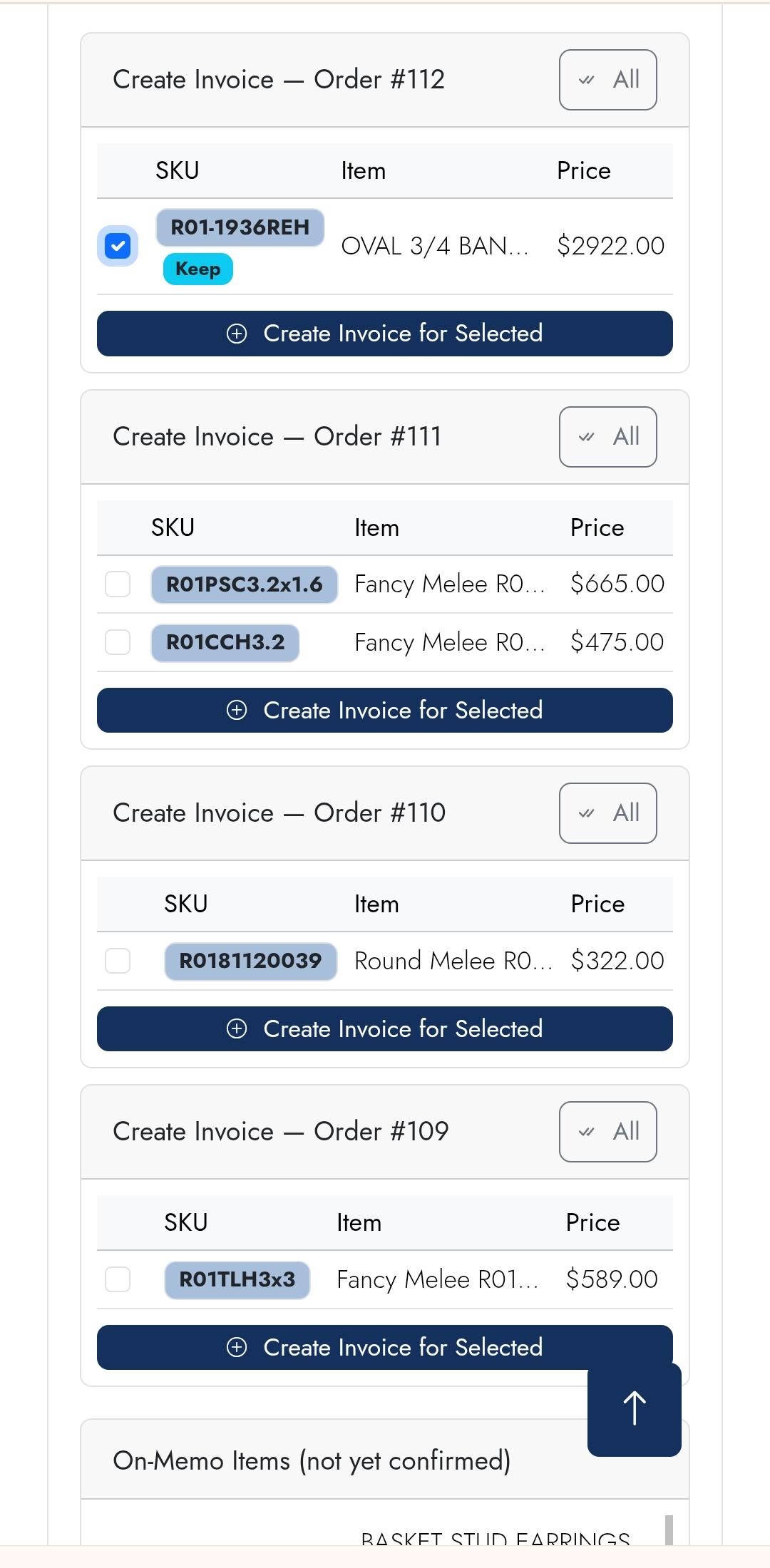Viewport: 770px width, 1568px height.
Task: Select the SKU chip R01CCH3.2
Action: (x=225, y=642)
